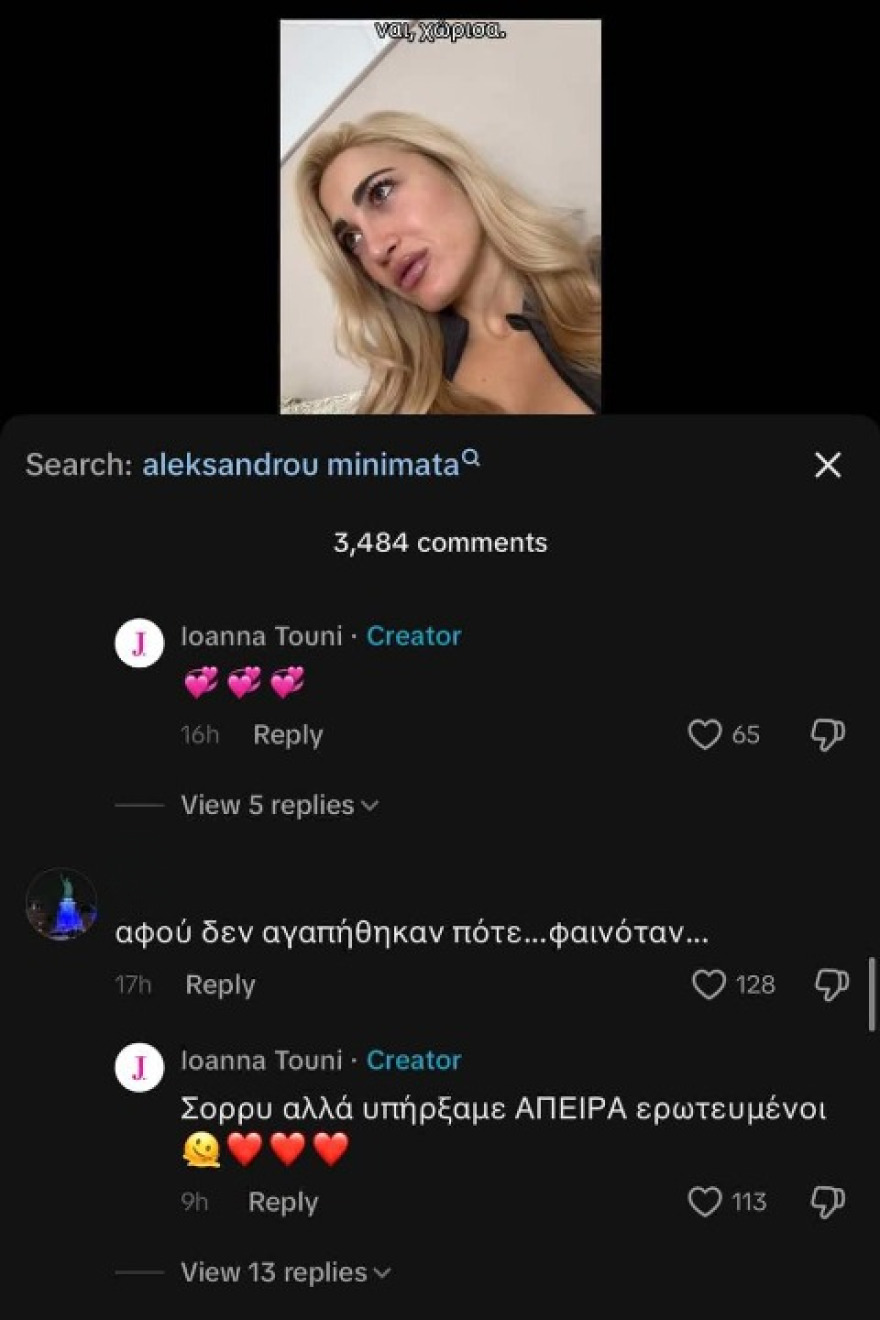The width and height of the screenshot is (880, 1320).
Task: Dislike the 17h comment
Action: point(831,985)
